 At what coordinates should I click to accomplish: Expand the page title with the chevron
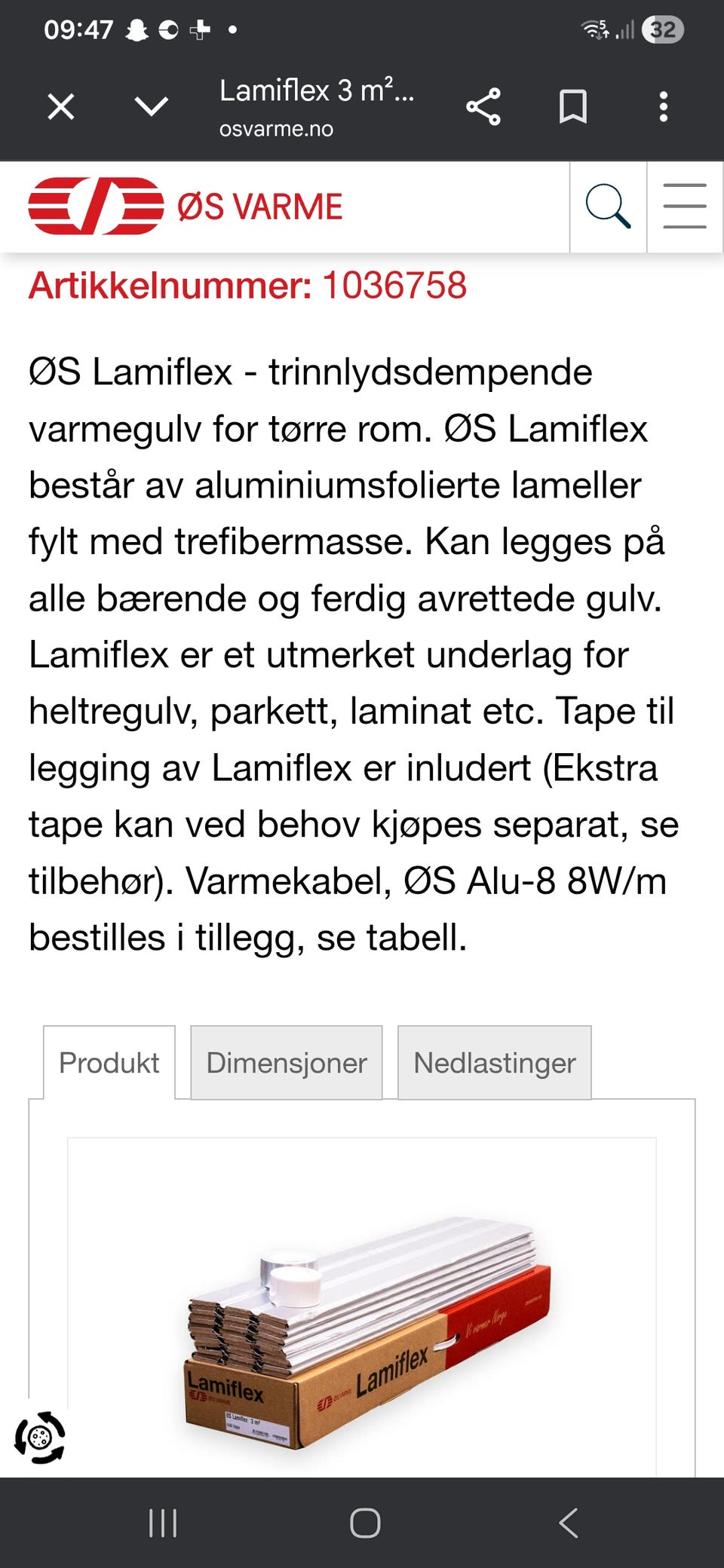point(150,108)
